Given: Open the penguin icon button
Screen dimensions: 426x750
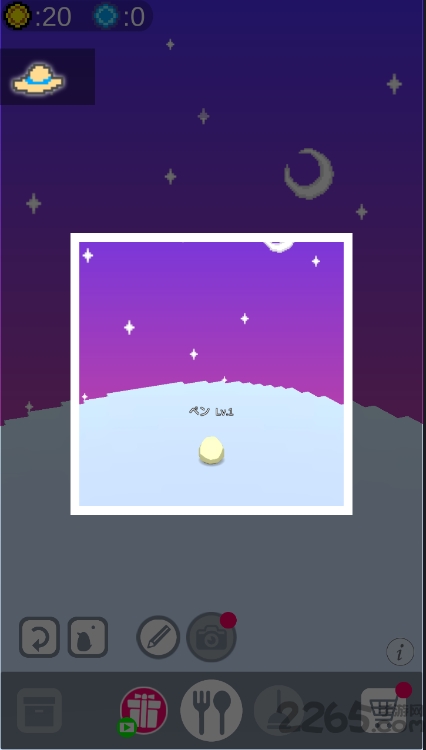Looking at the screenshot, I should click(87, 637).
